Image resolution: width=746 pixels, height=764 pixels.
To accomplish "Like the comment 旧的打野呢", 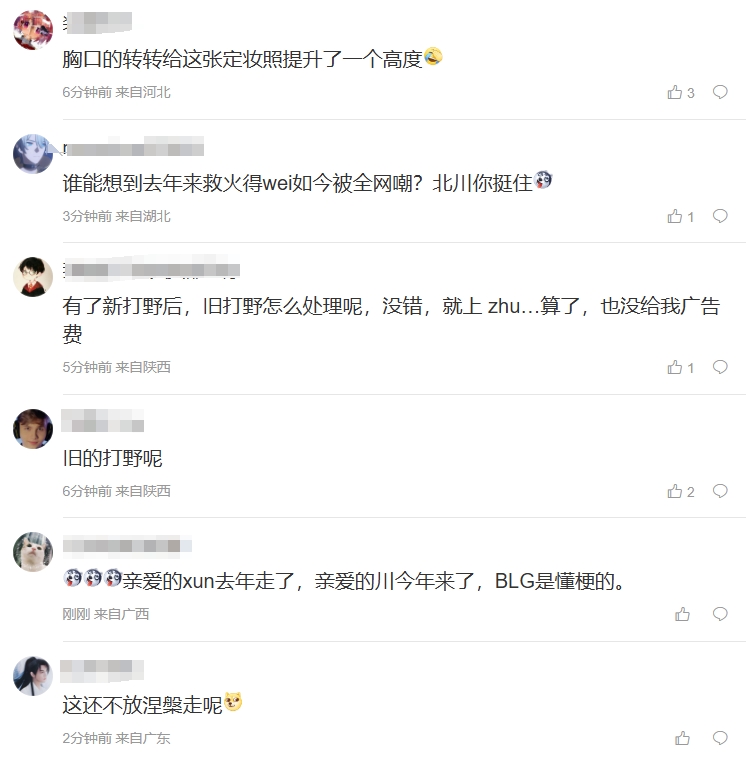I will pos(675,491).
